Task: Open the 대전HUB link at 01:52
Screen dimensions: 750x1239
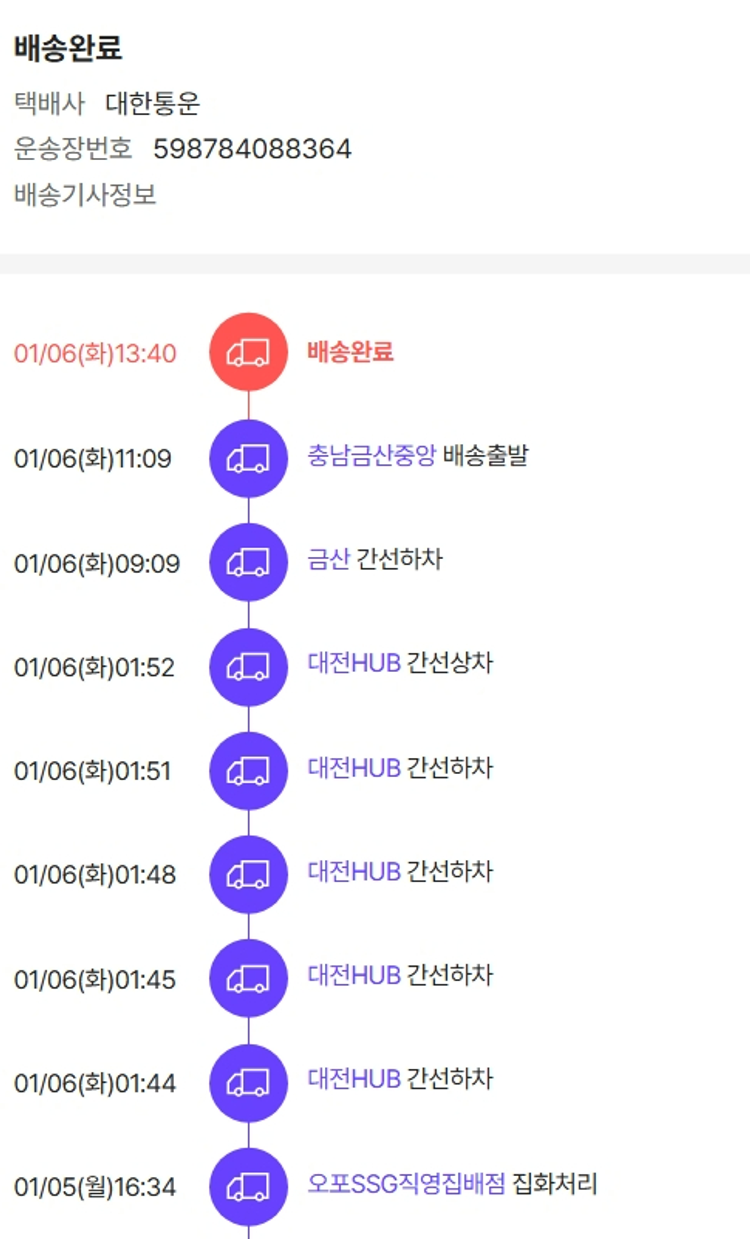Action: (354, 663)
